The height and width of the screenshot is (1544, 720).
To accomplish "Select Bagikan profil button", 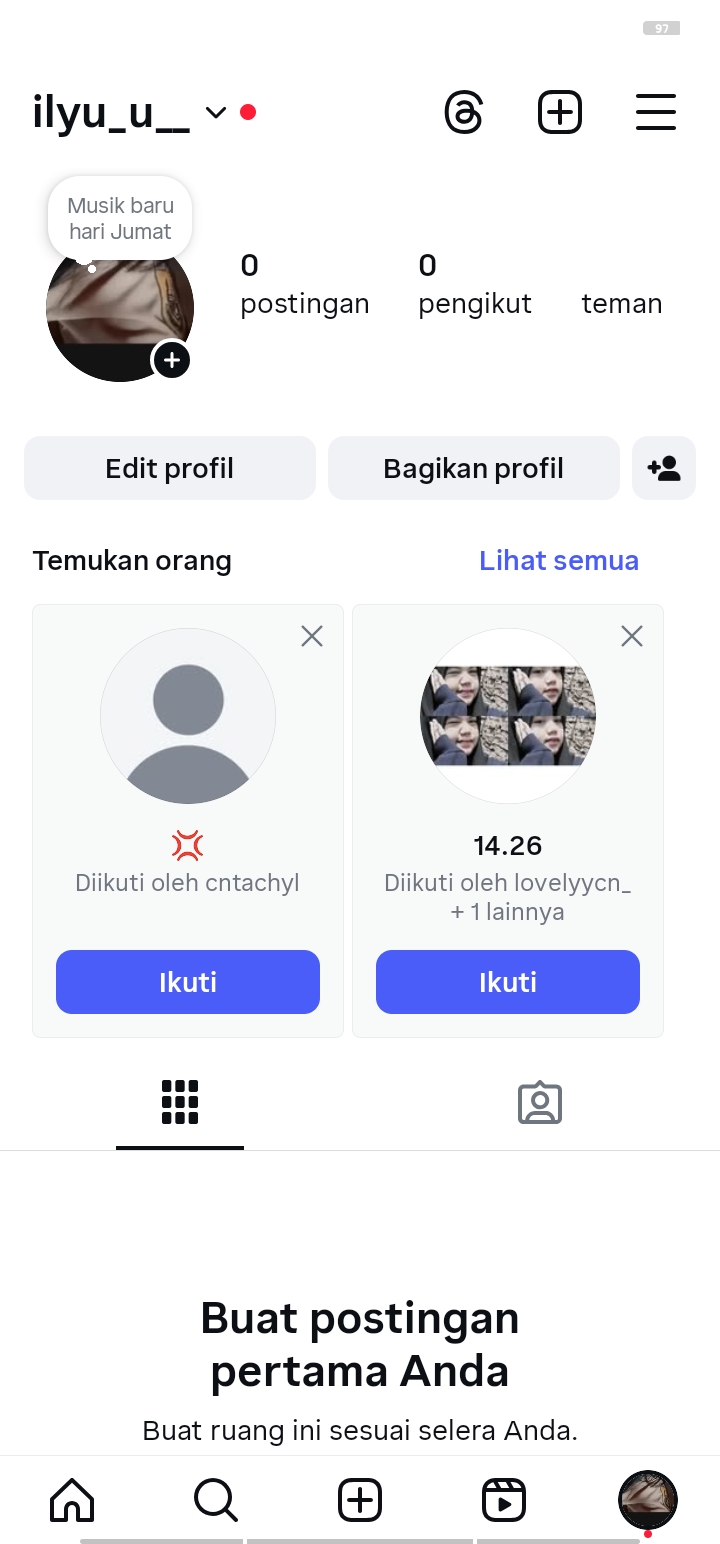I will click(x=473, y=468).
